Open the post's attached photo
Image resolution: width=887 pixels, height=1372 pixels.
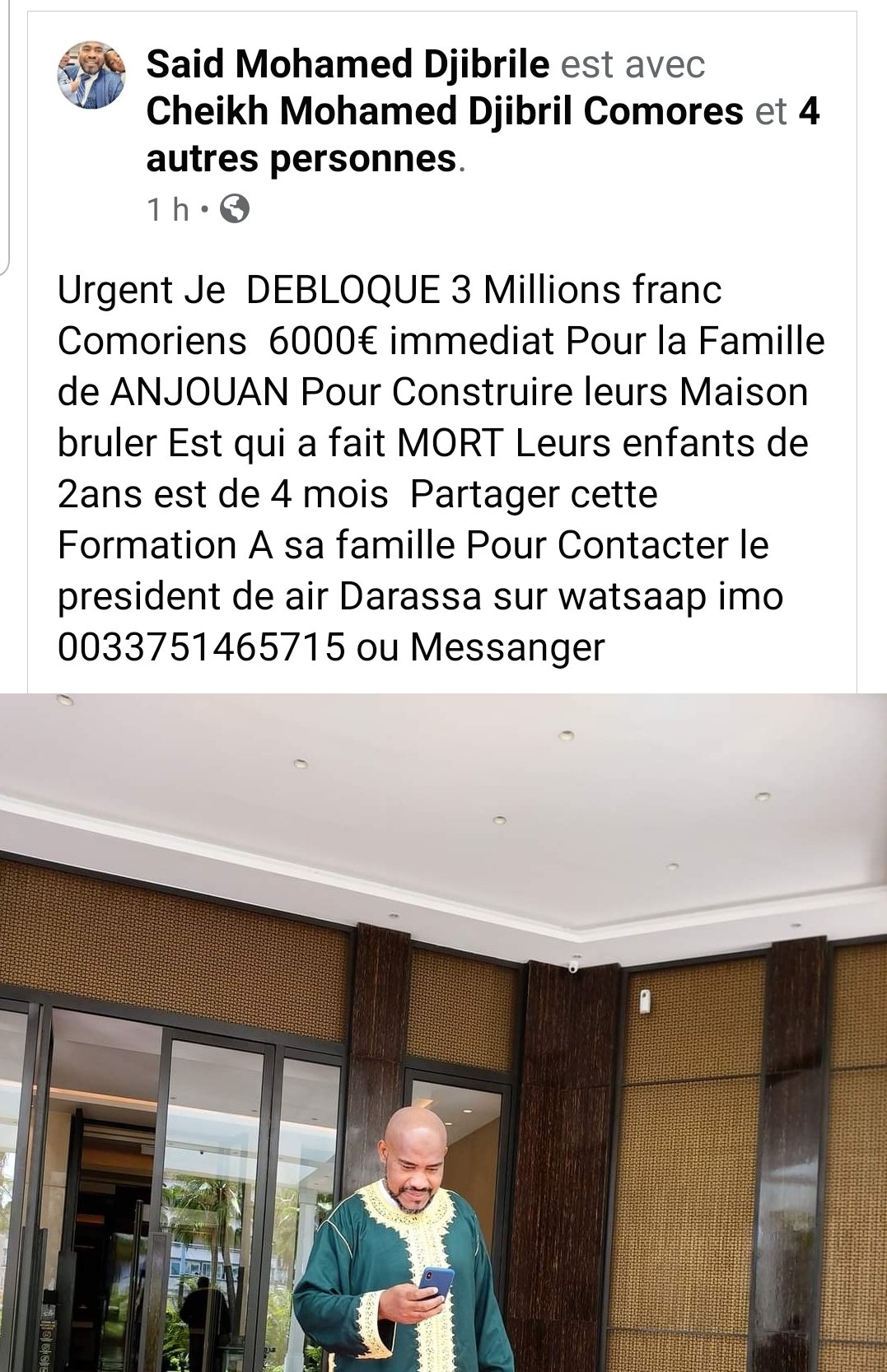pos(443,1029)
